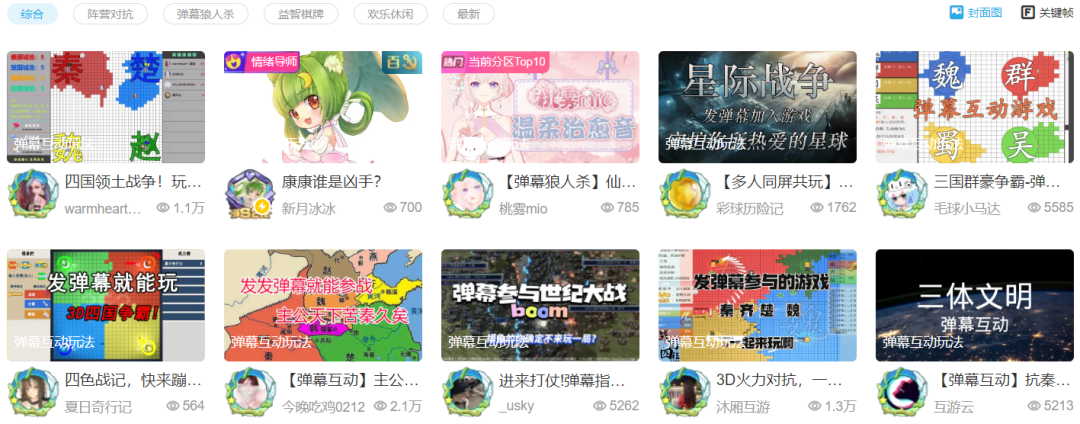
Task: Show the 最新 streams
Action: [x=468, y=14]
